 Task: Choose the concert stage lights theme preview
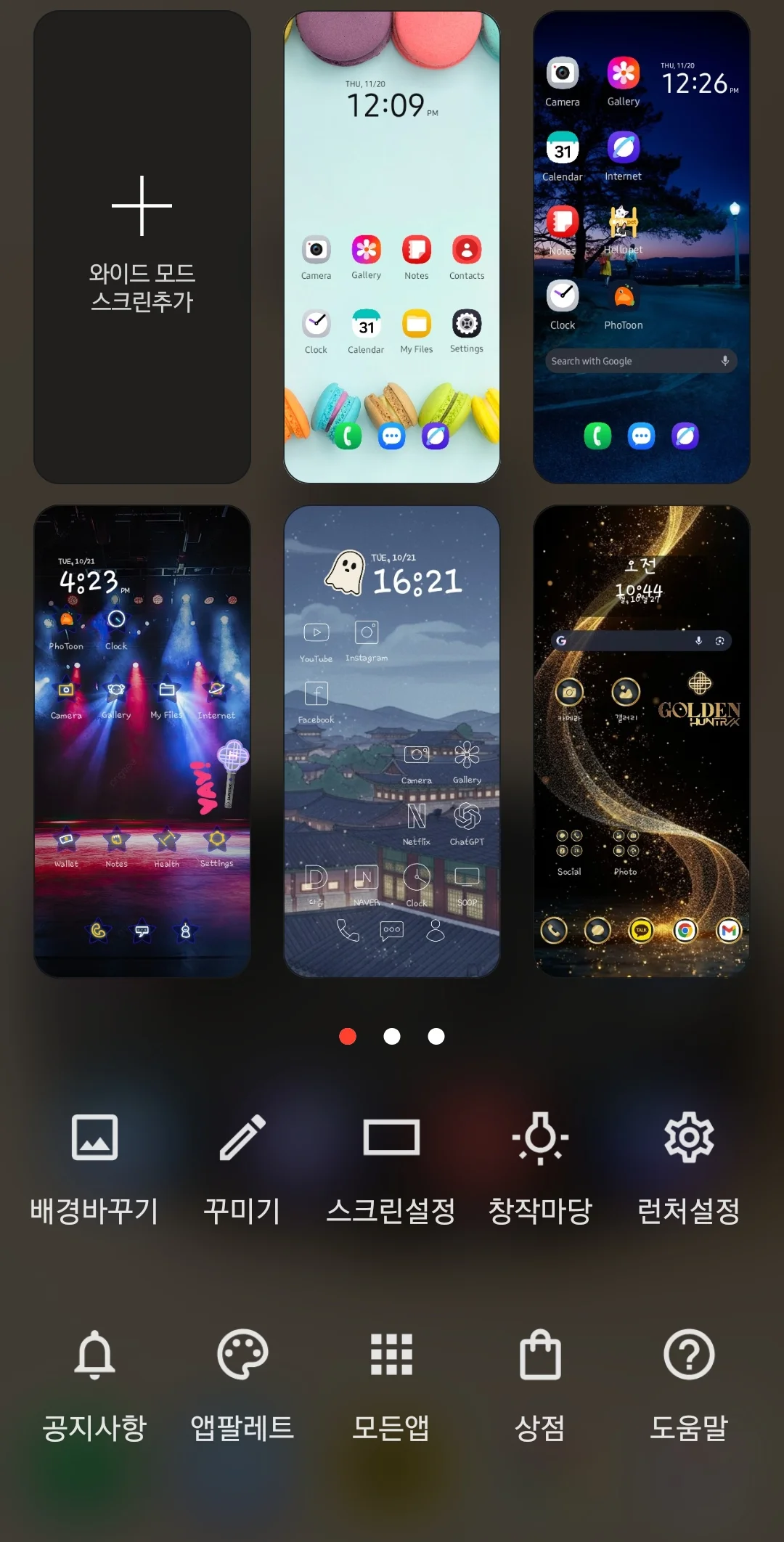pyautogui.click(x=142, y=741)
